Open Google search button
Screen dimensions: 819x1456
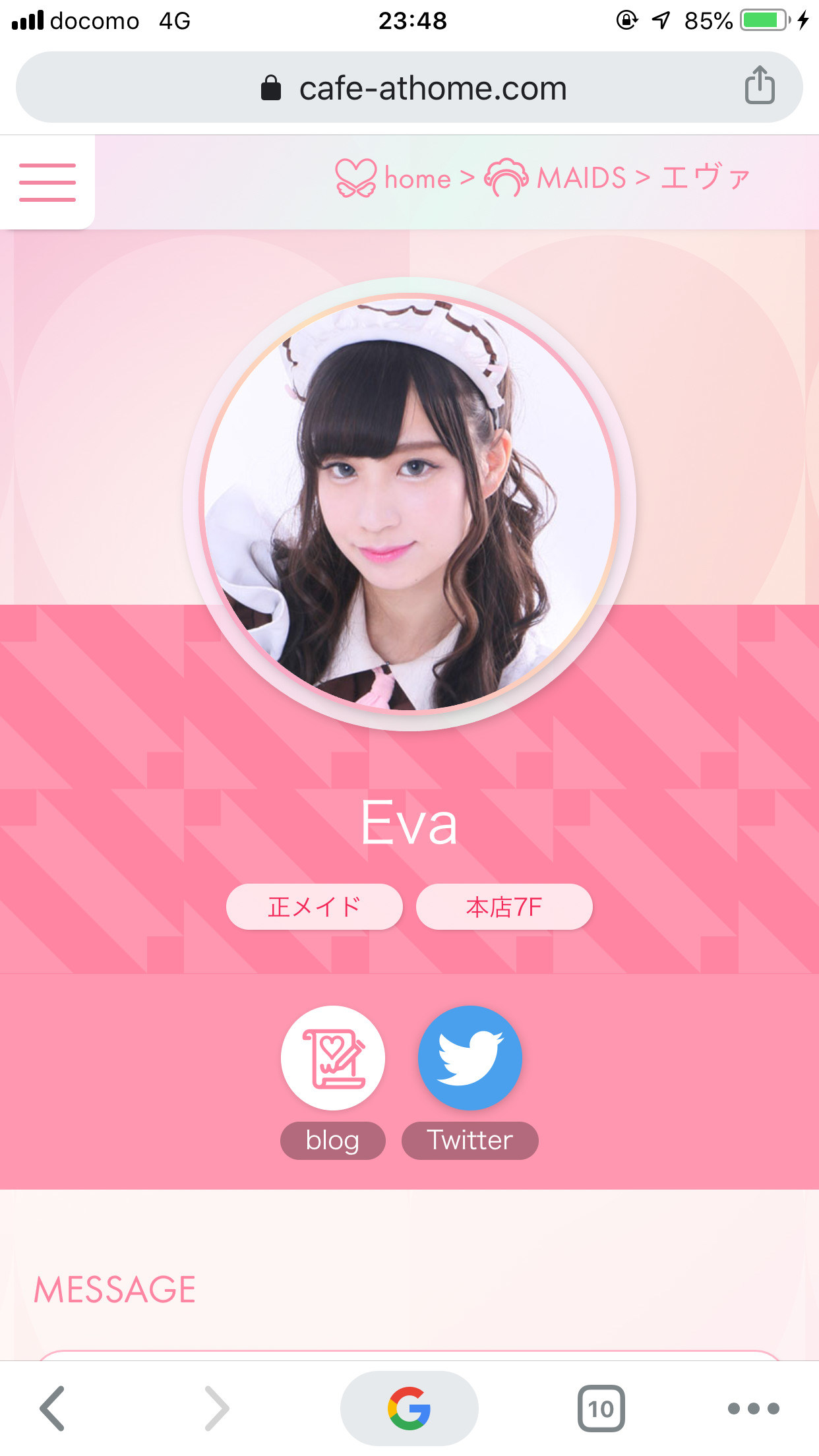coord(409,1408)
